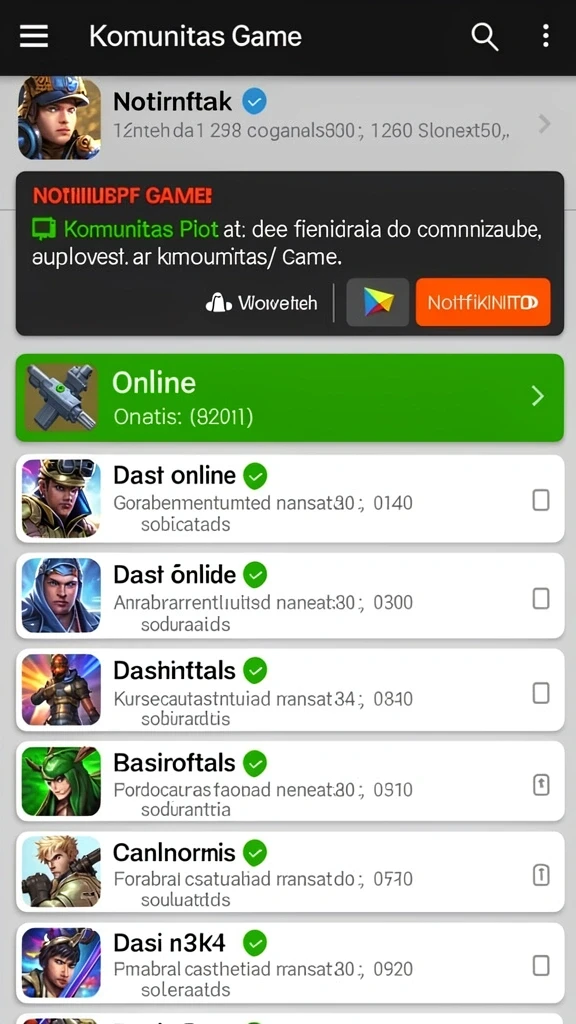
Task: Mark the Dasi n3K4 checkbox
Action: 541,965
